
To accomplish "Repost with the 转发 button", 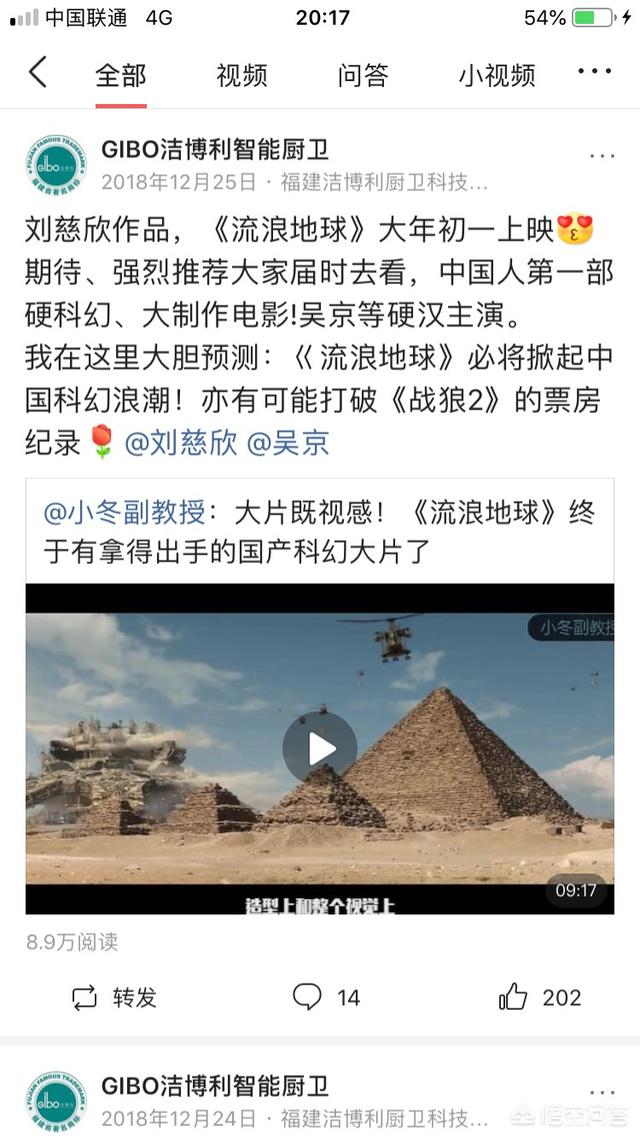I will click(114, 997).
